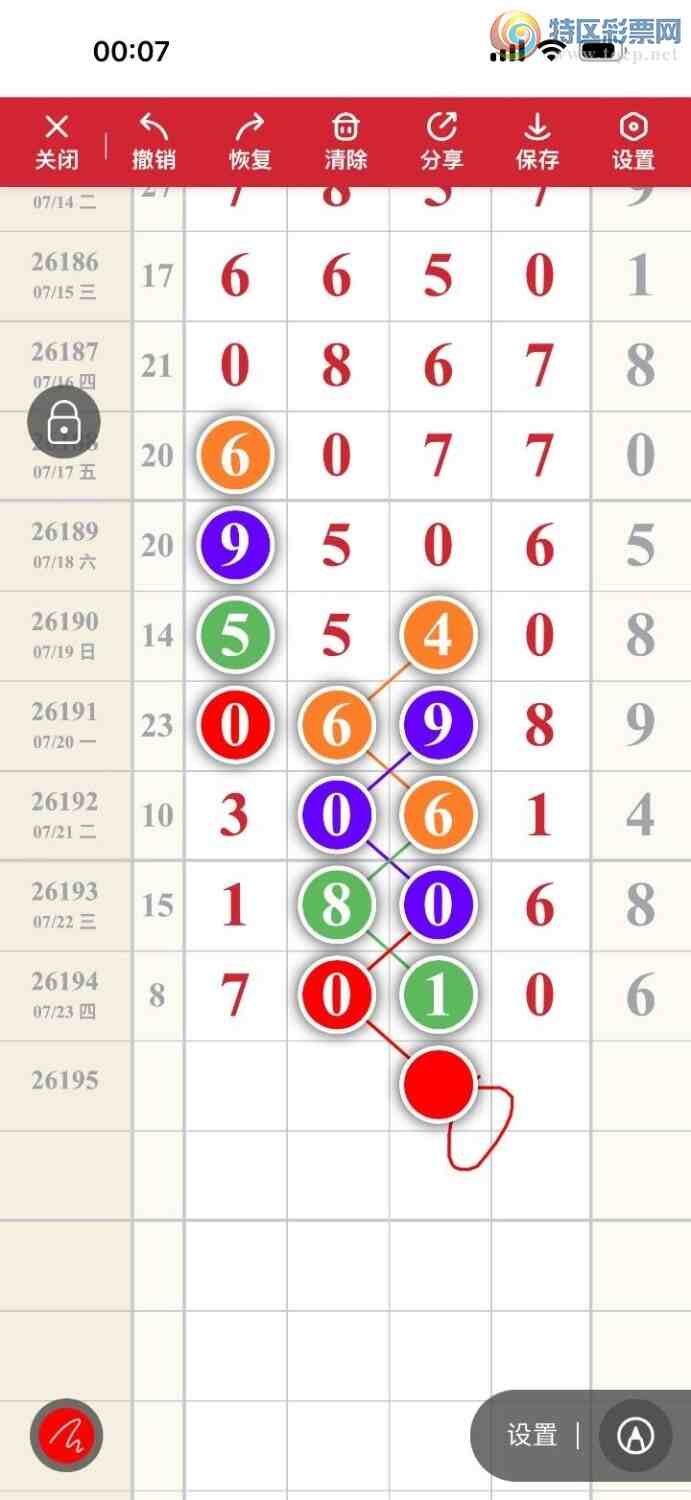Close the drawing mode
Screen dimensions: 691x1500
[57, 141]
